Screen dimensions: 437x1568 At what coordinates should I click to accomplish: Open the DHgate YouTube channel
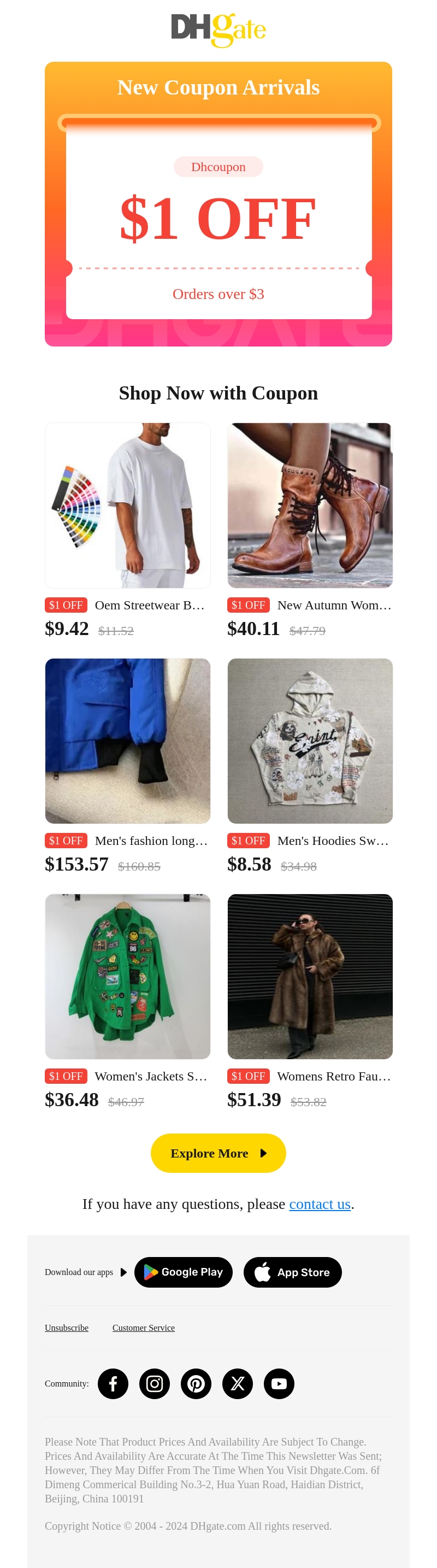click(279, 1384)
